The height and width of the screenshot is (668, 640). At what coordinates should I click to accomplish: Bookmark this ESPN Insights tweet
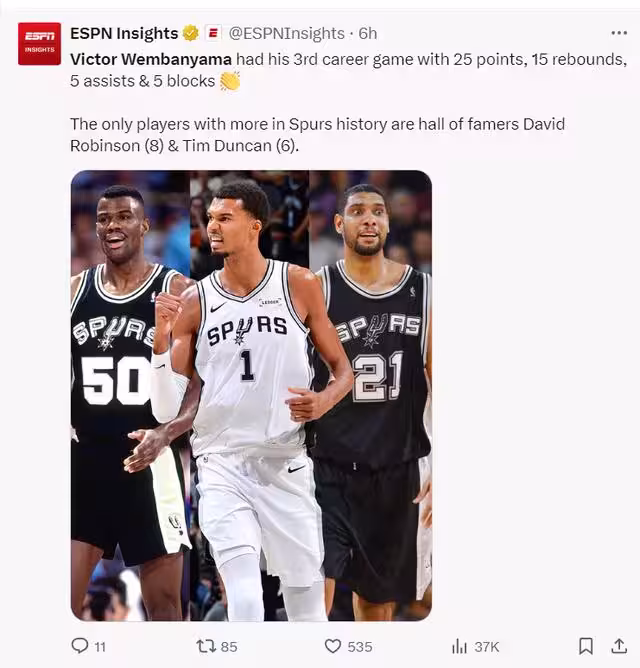click(586, 646)
